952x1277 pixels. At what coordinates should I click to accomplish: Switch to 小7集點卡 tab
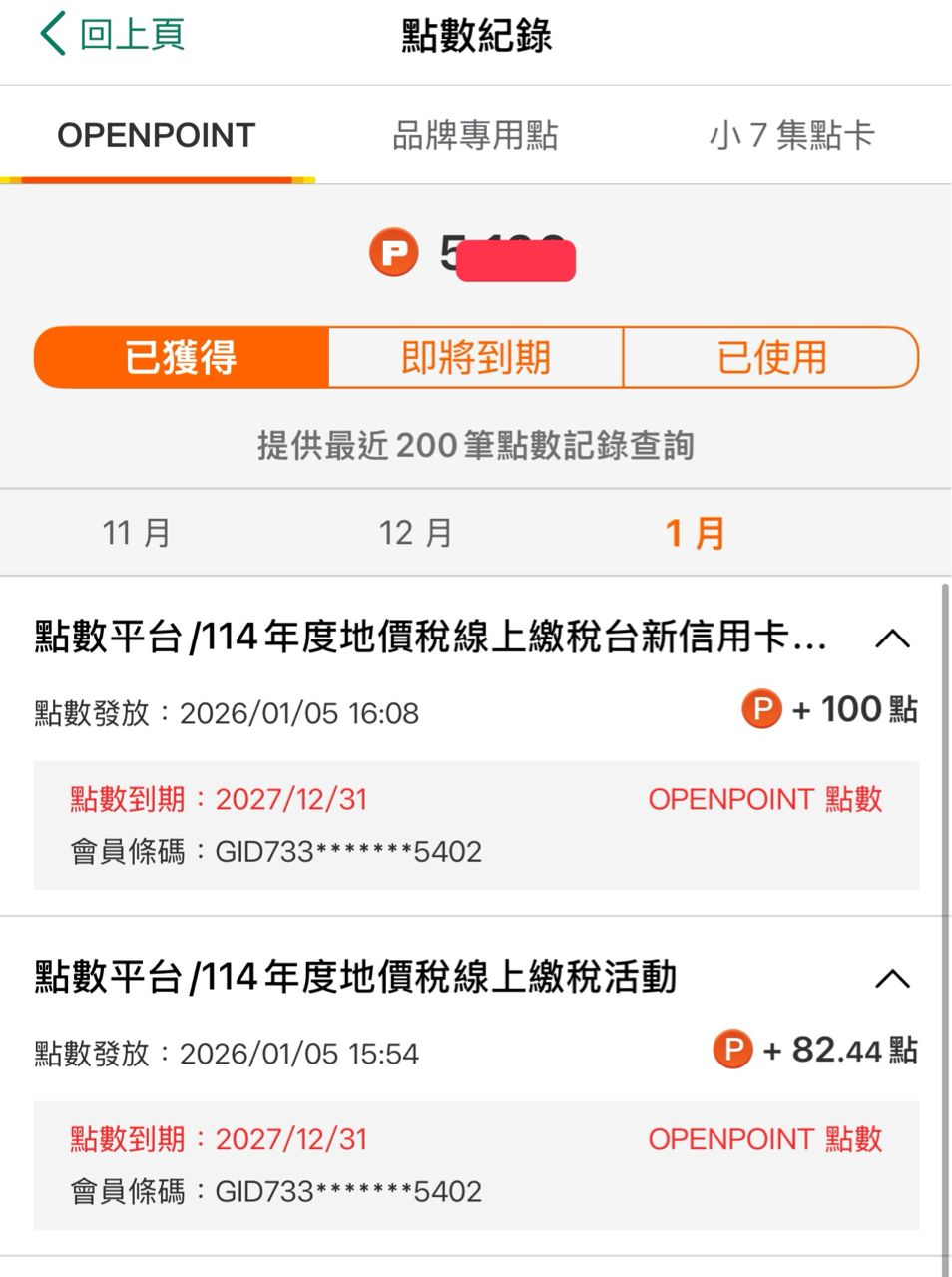pos(791,135)
